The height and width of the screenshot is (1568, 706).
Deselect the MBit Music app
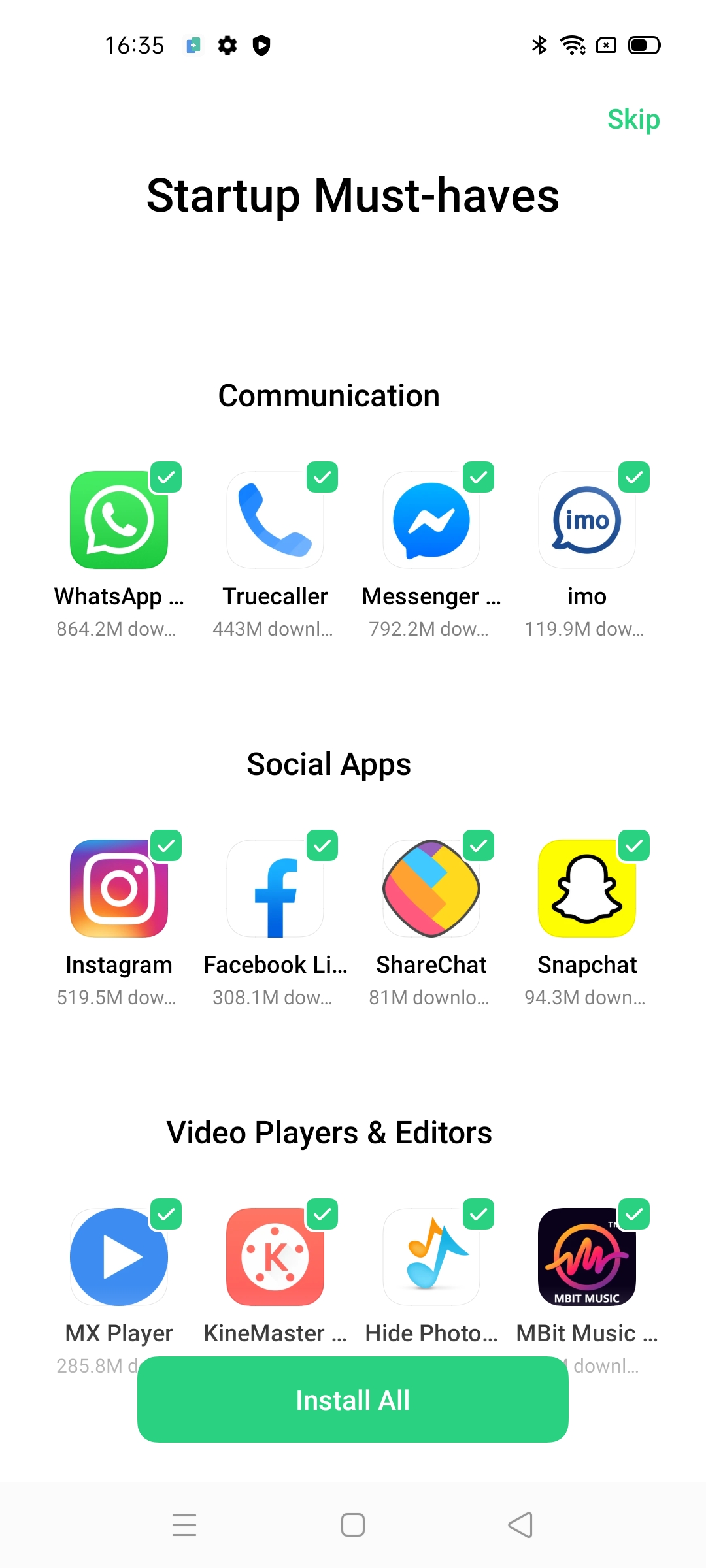tap(634, 1215)
